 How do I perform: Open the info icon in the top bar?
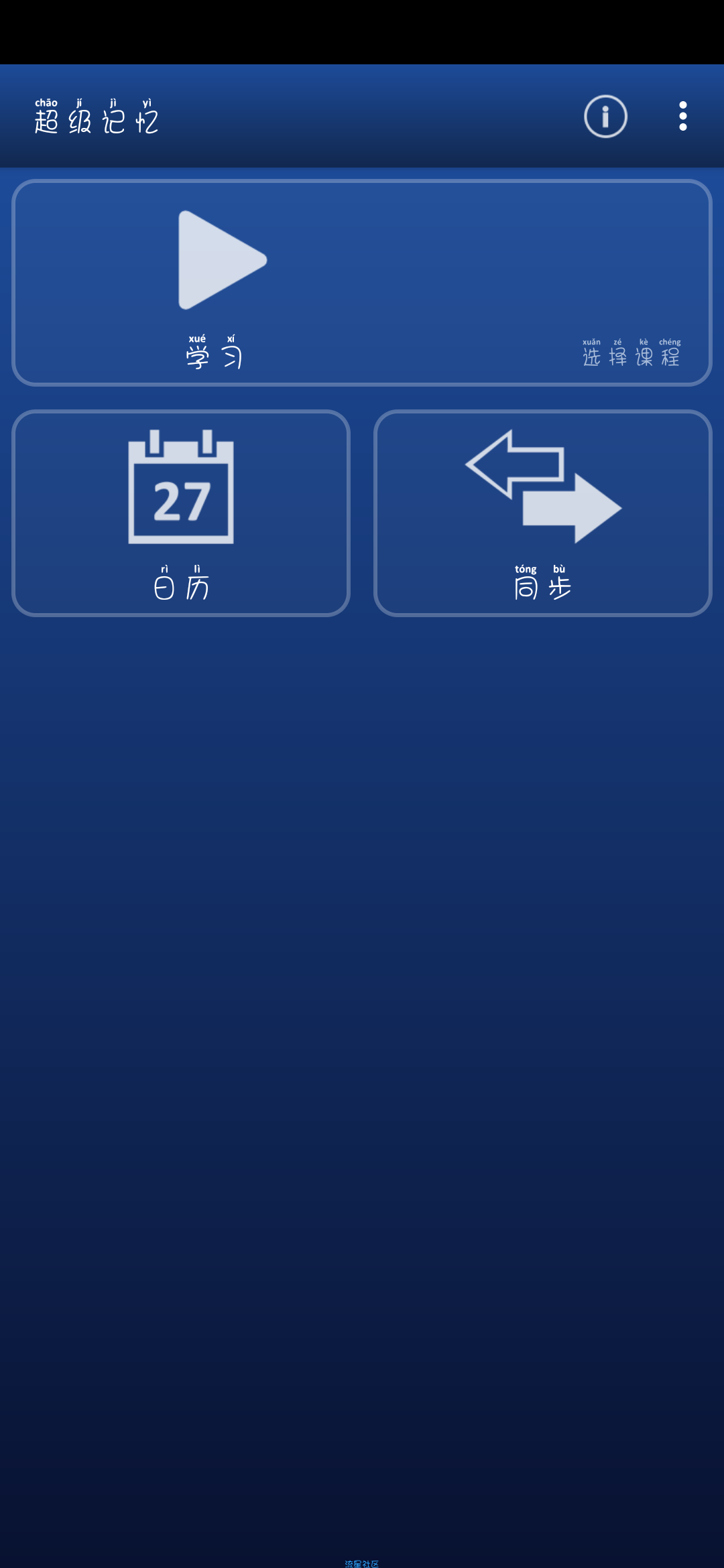click(605, 117)
